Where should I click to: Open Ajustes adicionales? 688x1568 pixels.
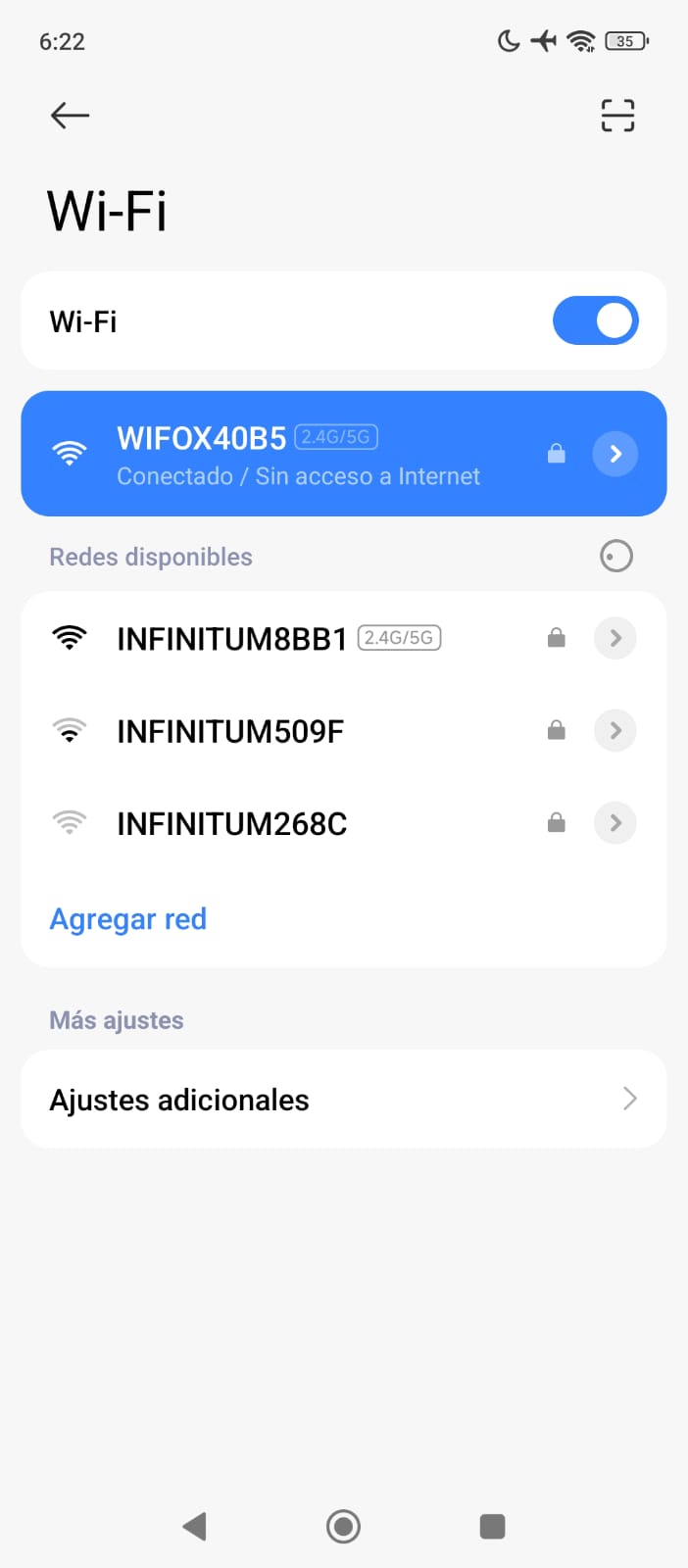(344, 1100)
